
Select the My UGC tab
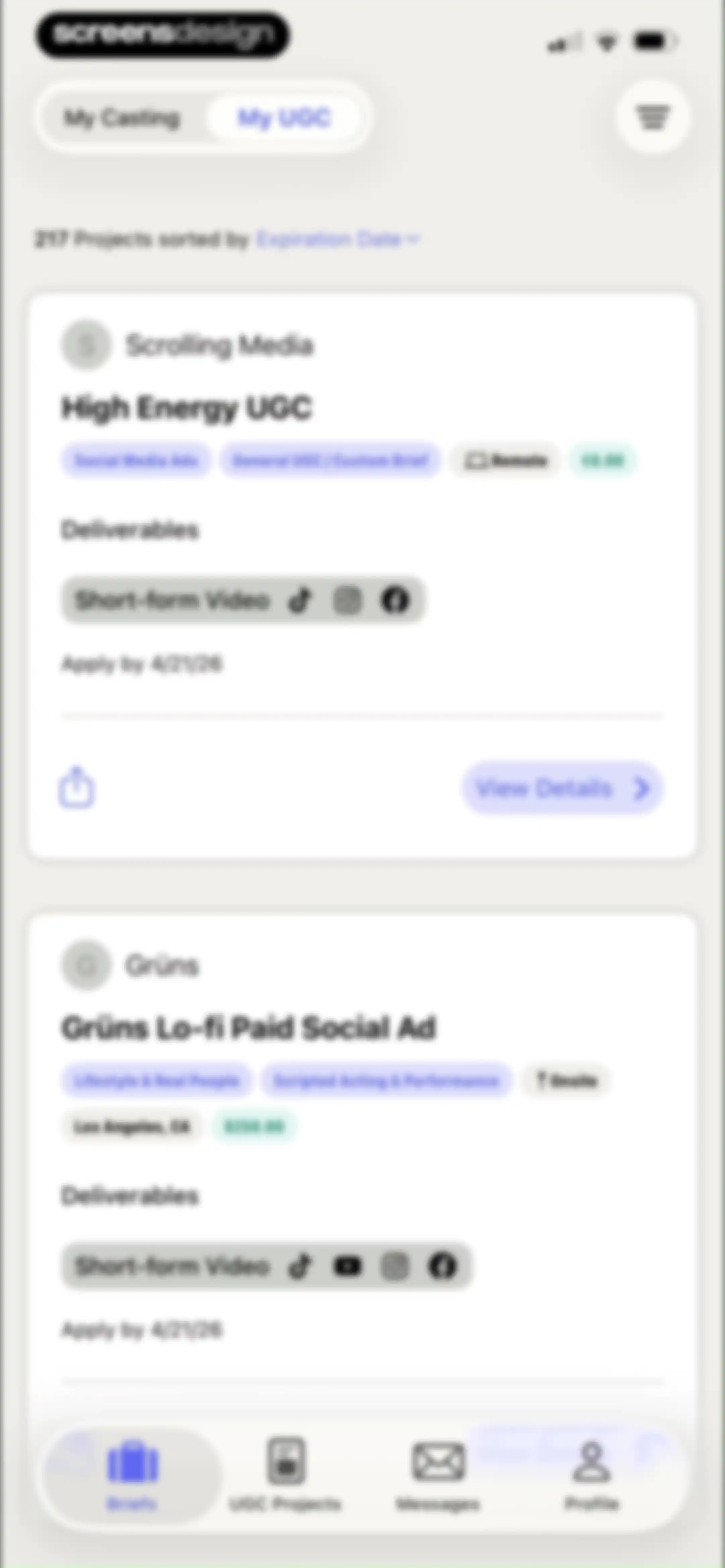coord(284,118)
